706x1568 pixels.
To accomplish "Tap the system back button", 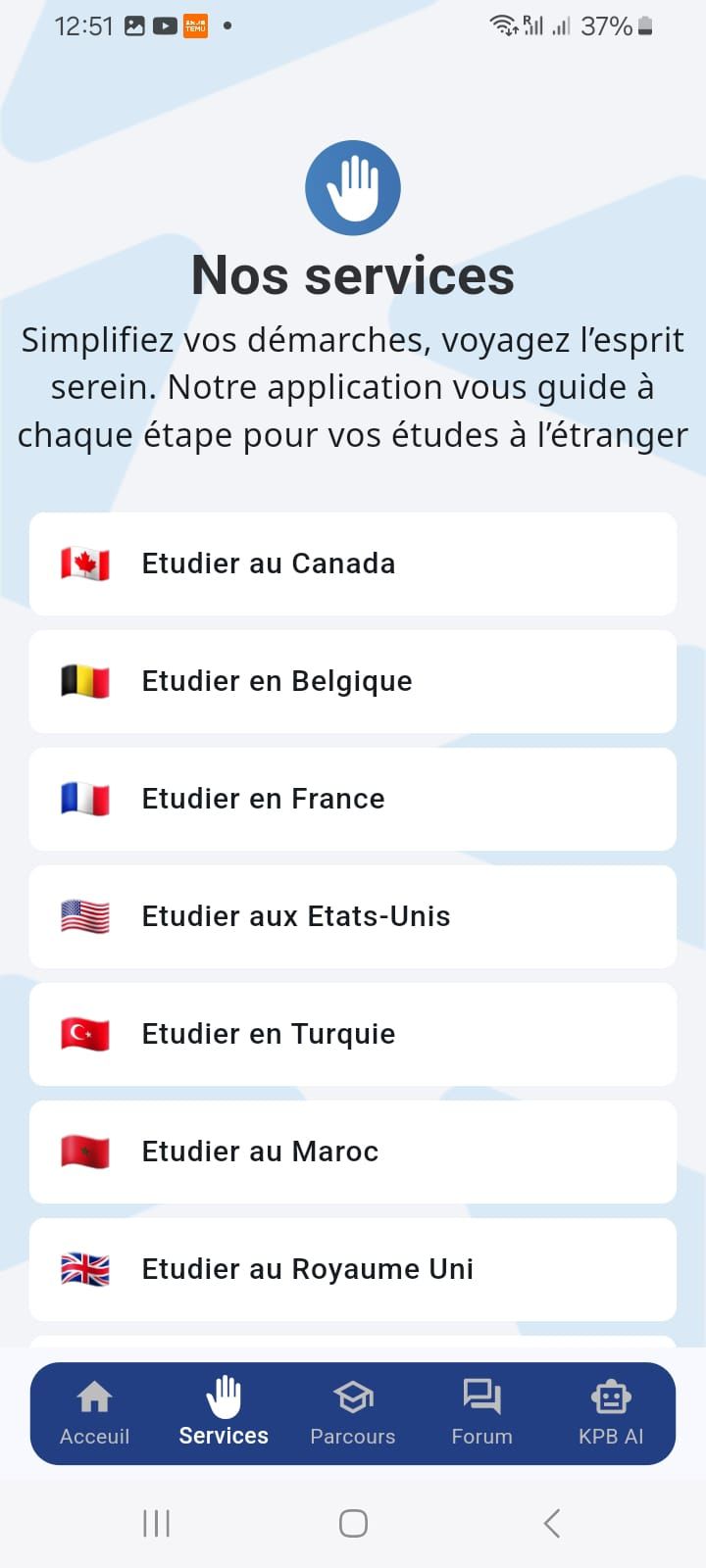I will (552, 1523).
